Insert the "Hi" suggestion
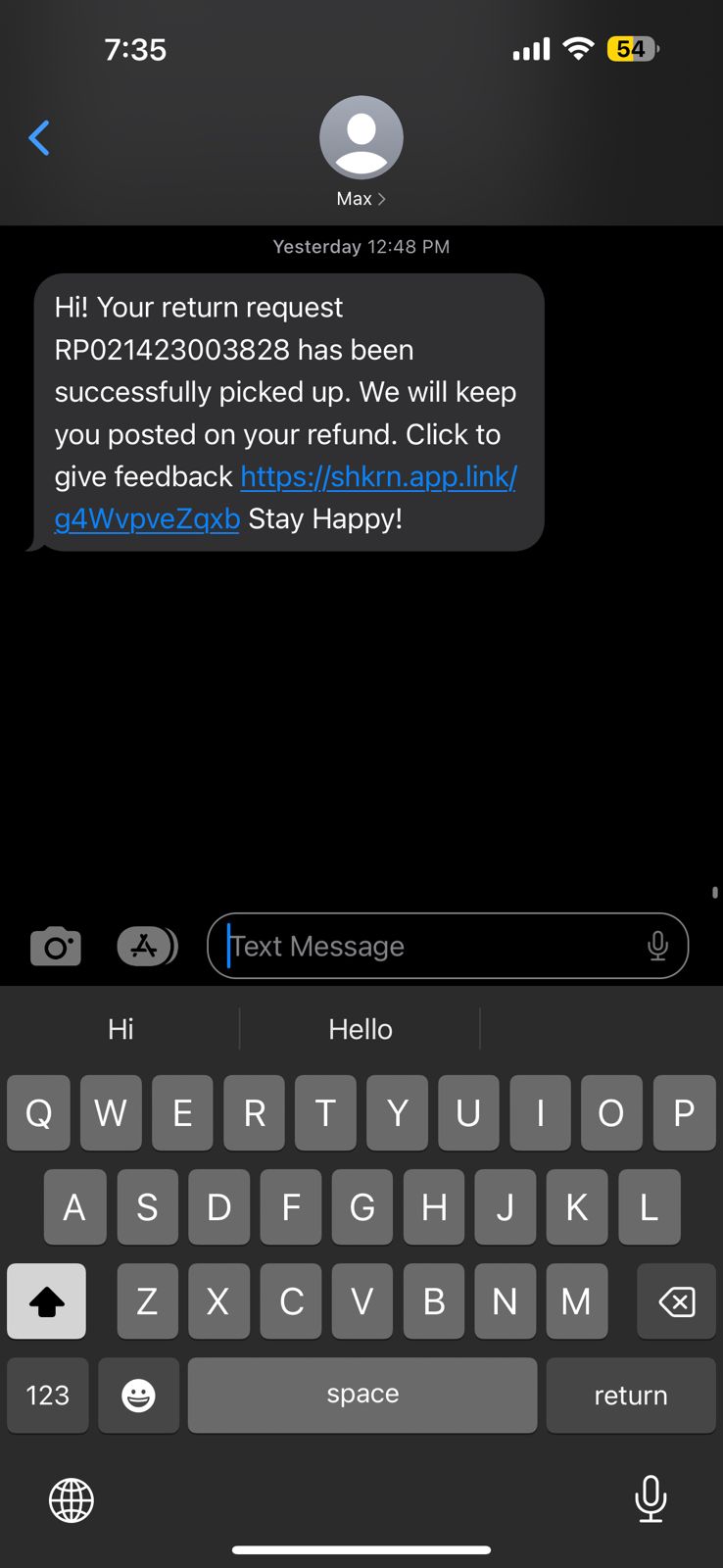 pyautogui.click(x=120, y=1029)
